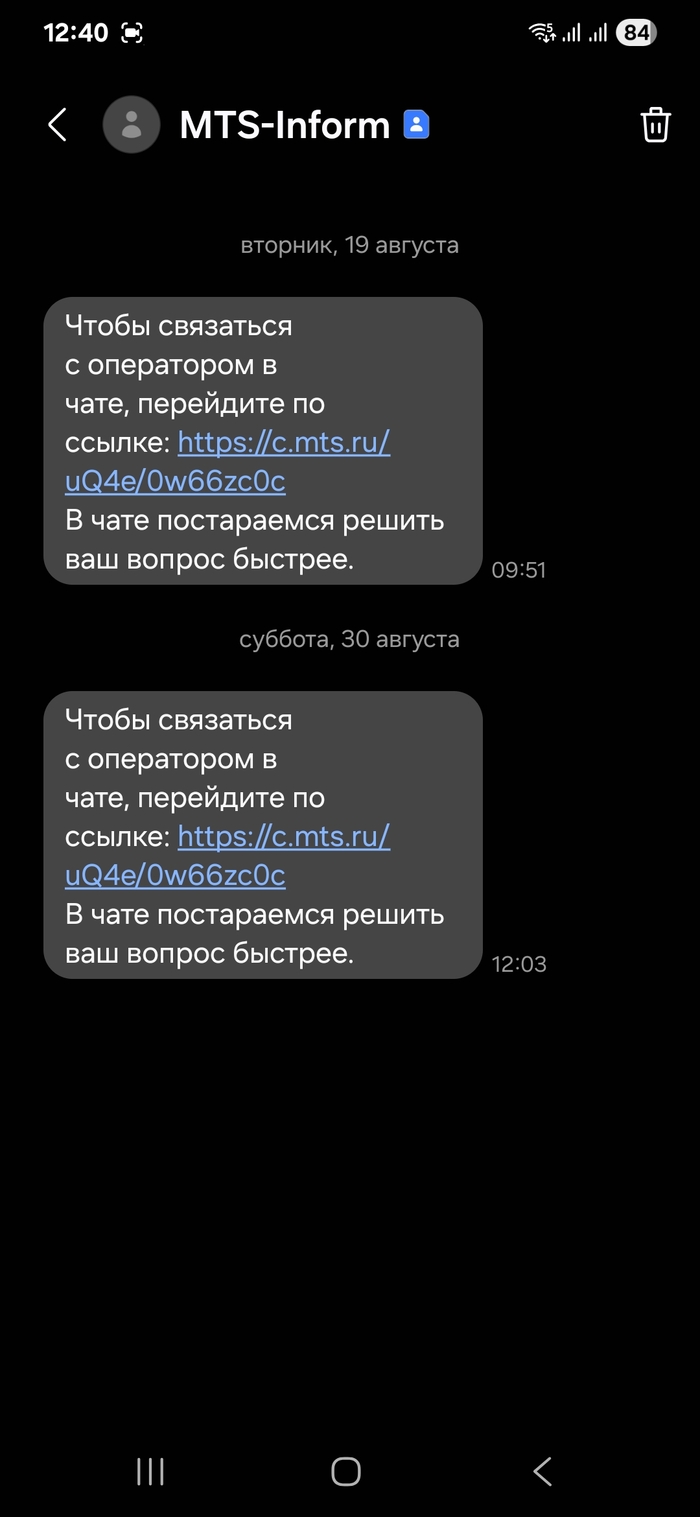Viewport: 700px width, 1517px height.
Task: Open recent apps from navigation bar
Action: (150, 1470)
